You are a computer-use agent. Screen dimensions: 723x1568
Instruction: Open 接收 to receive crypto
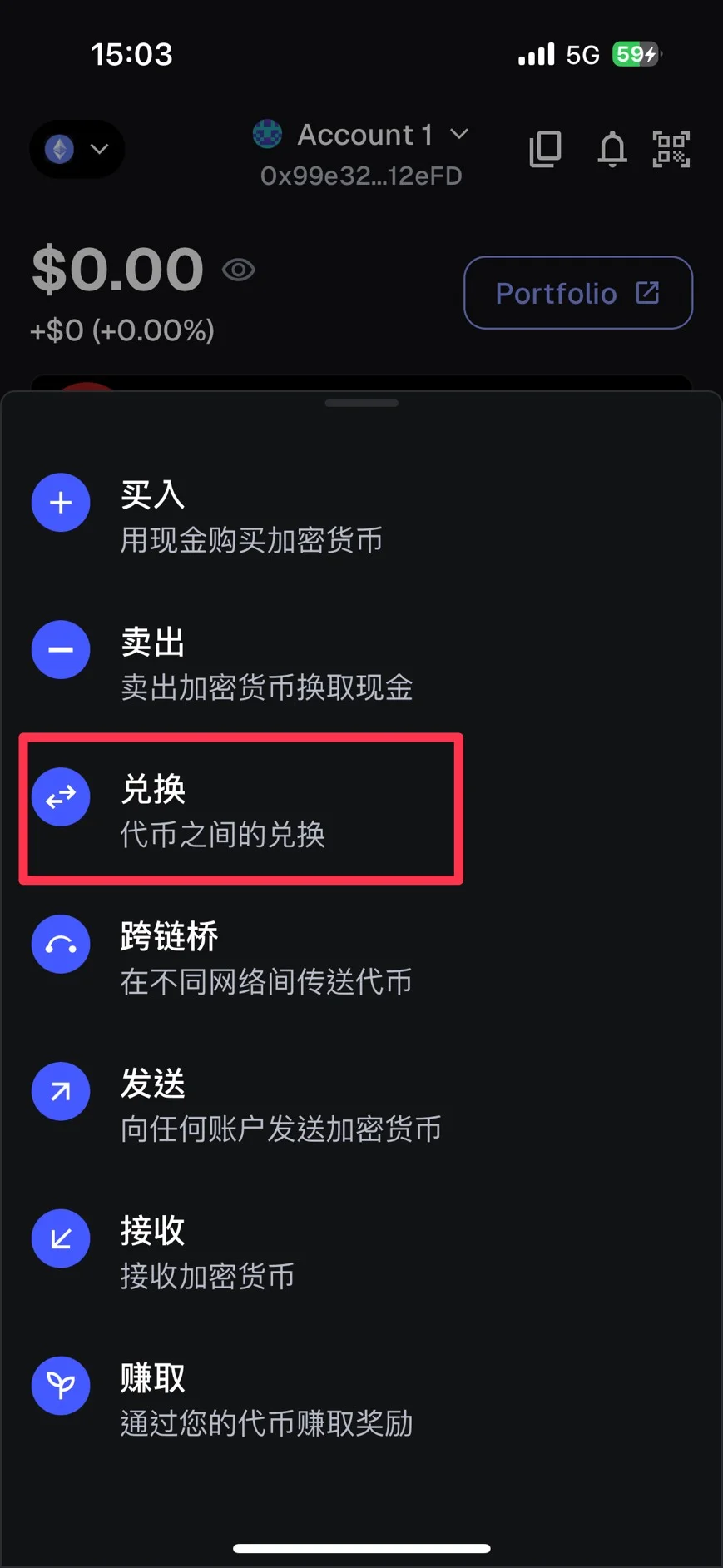click(x=208, y=1251)
